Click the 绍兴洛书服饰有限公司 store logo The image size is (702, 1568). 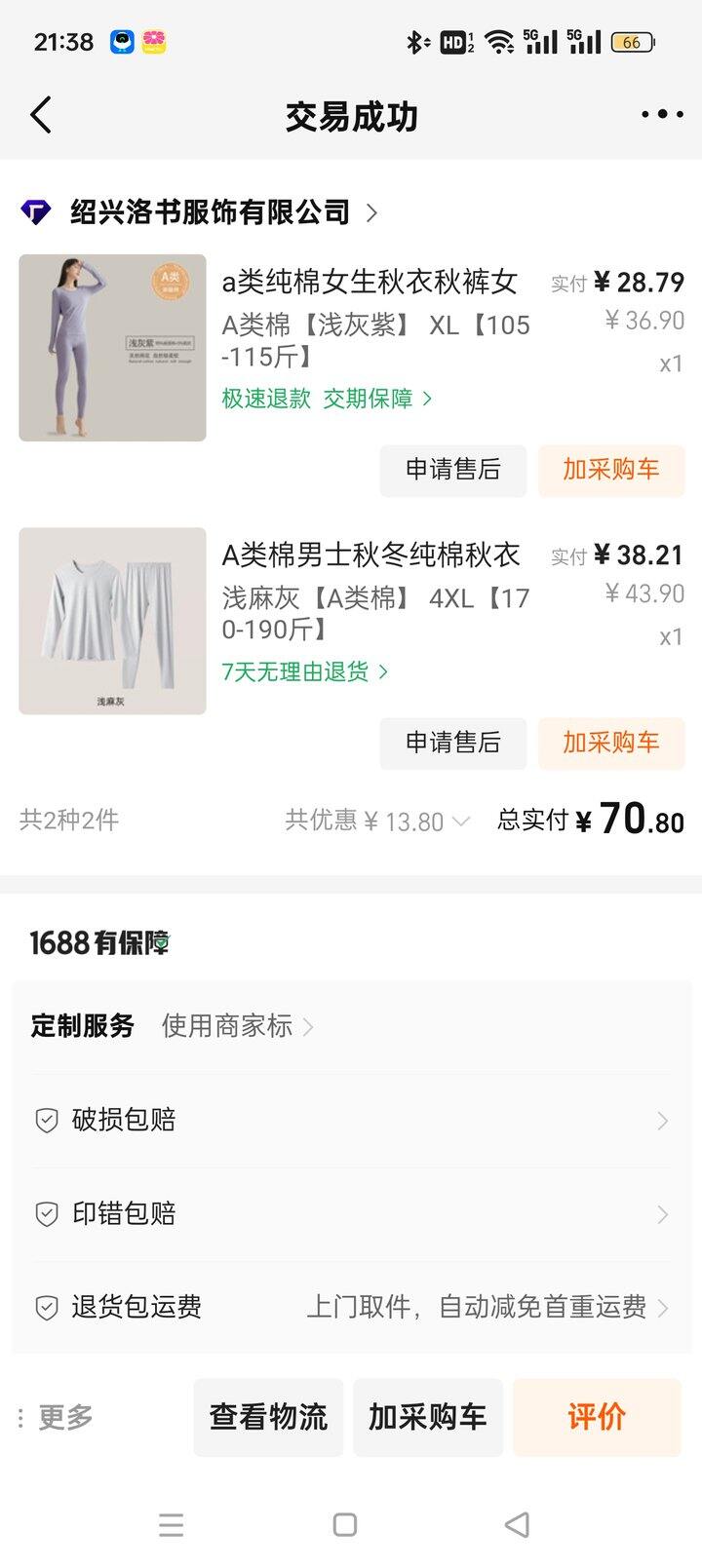click(x=37, y=211)
